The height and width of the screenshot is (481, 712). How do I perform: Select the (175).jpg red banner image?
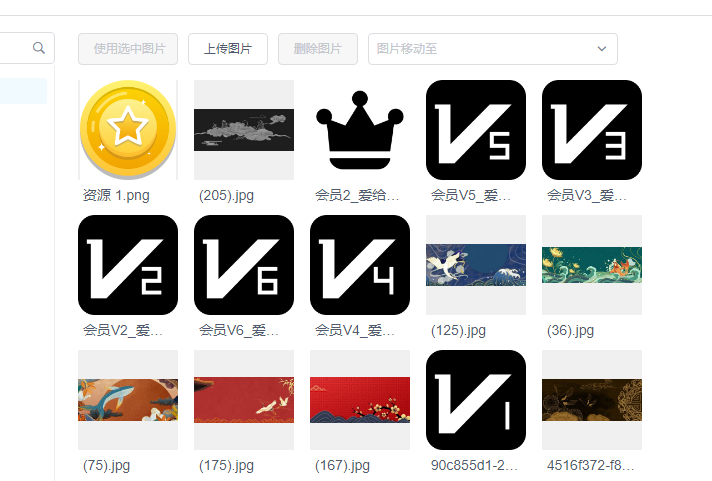(x=244, y=400)
